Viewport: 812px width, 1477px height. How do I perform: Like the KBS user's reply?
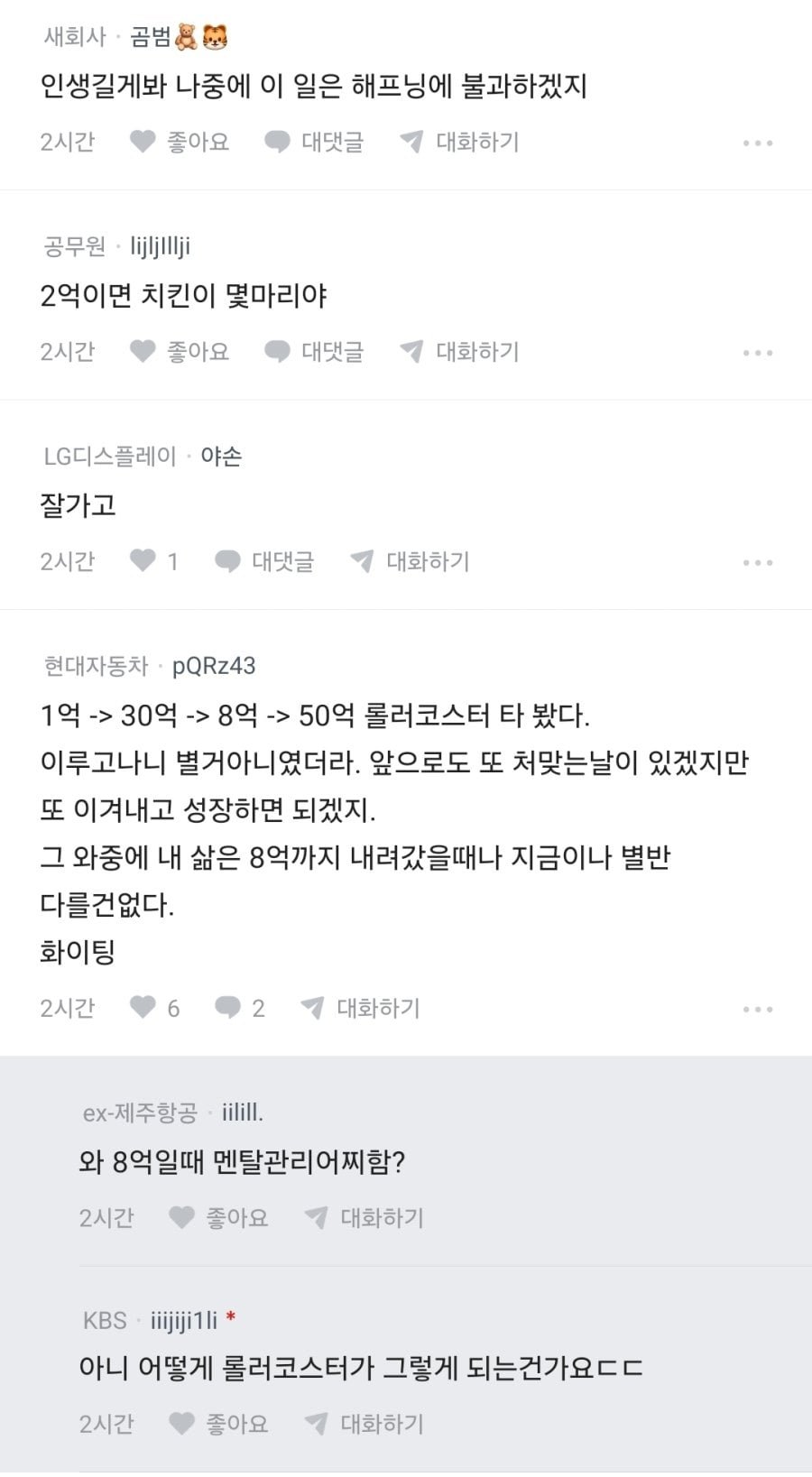(x=219, y=1424)
